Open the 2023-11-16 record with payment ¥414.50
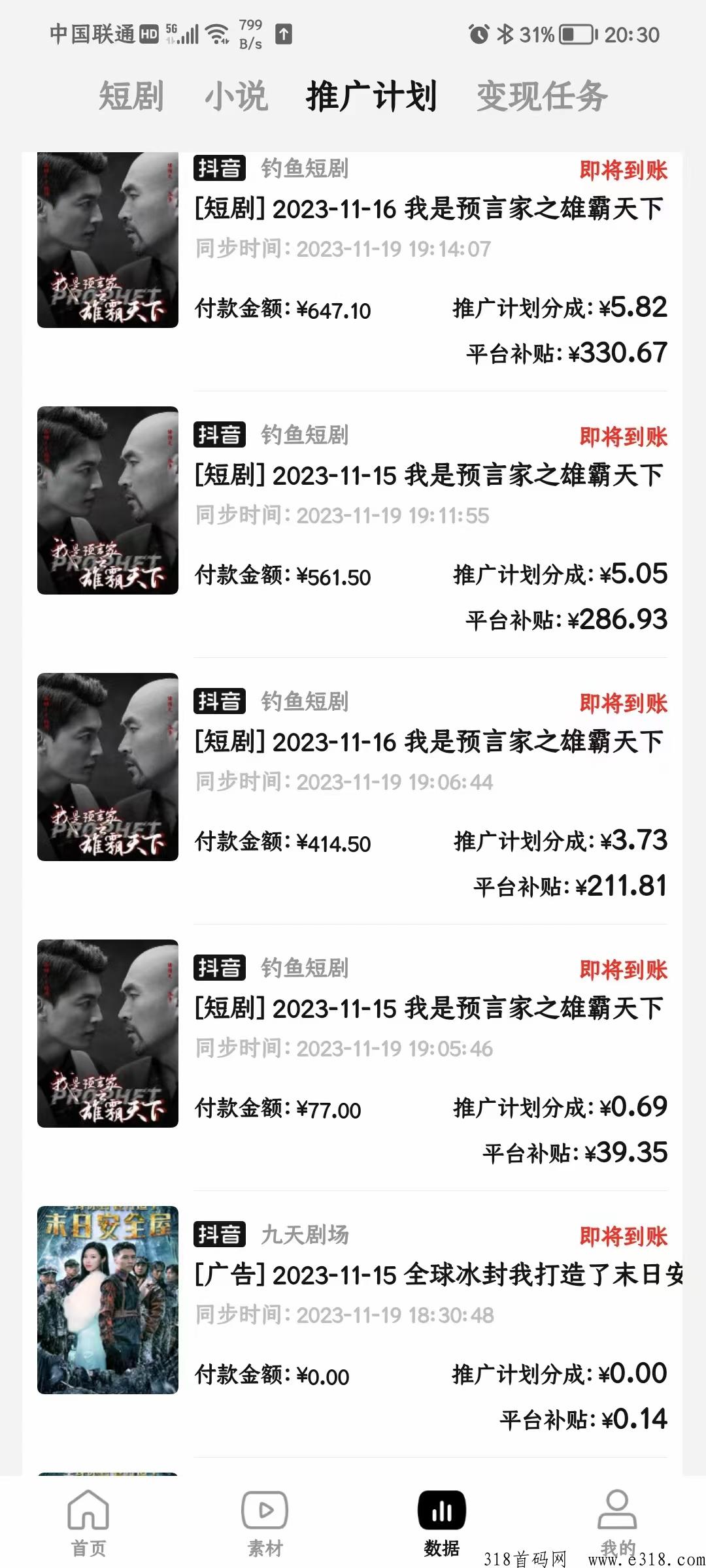The width and height of the screenshot is (706, 1568). coord(429,742)
